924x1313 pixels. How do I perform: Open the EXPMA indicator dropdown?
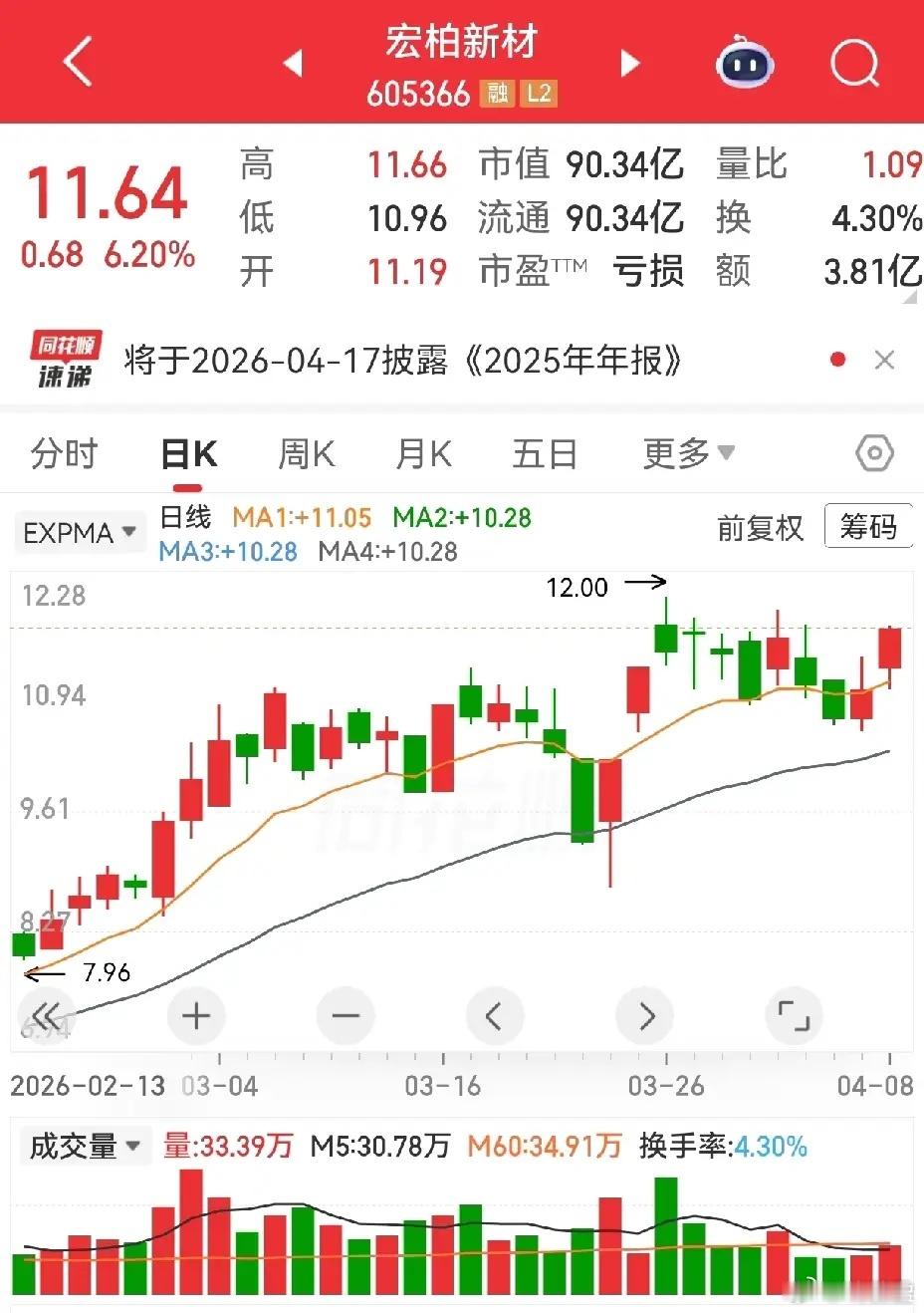pyautogui.click(x=80, y=533)
